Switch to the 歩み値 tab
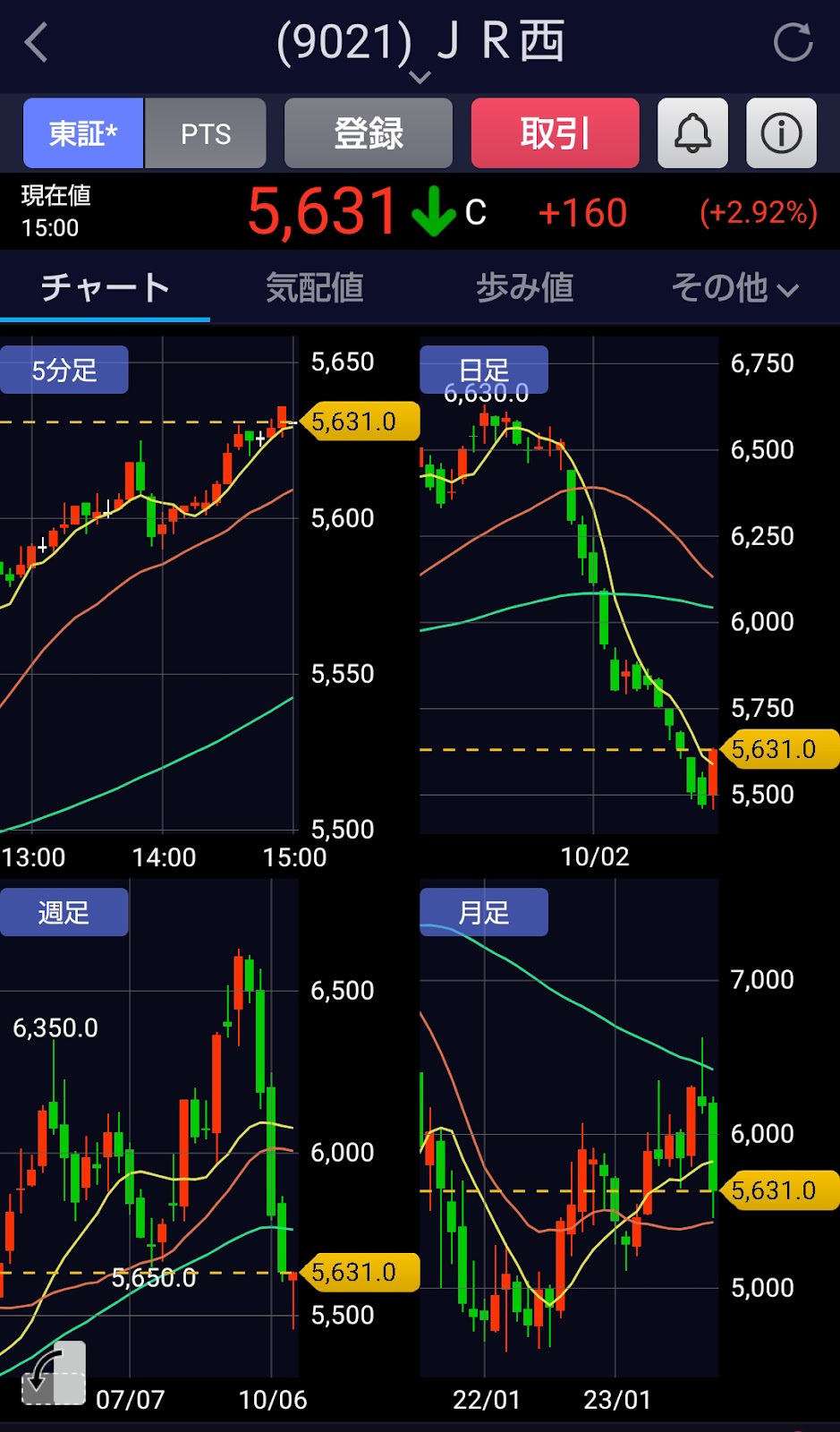The width and height of the screenshot is (840, 1432). tap(525, 287)
